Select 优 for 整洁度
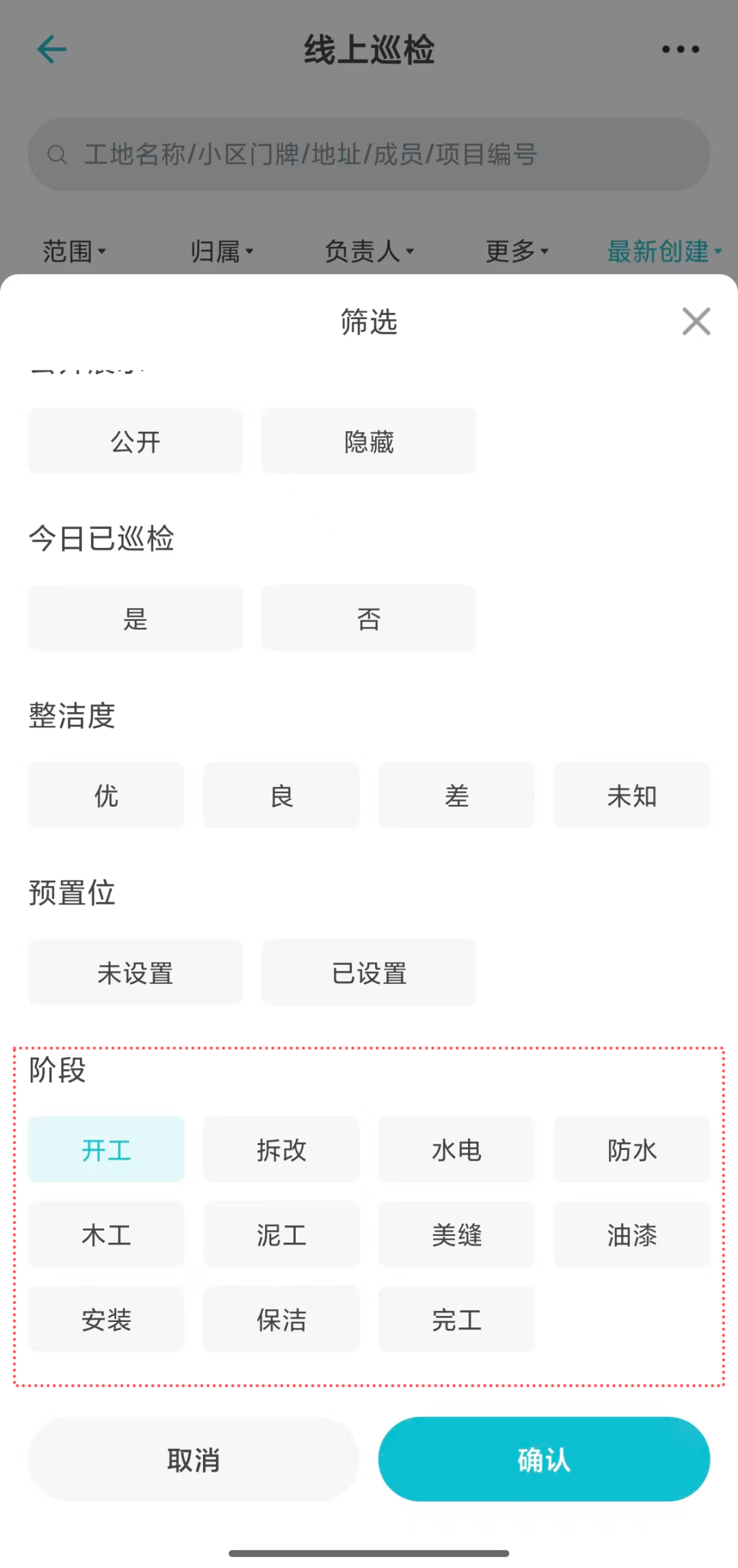 106,795
